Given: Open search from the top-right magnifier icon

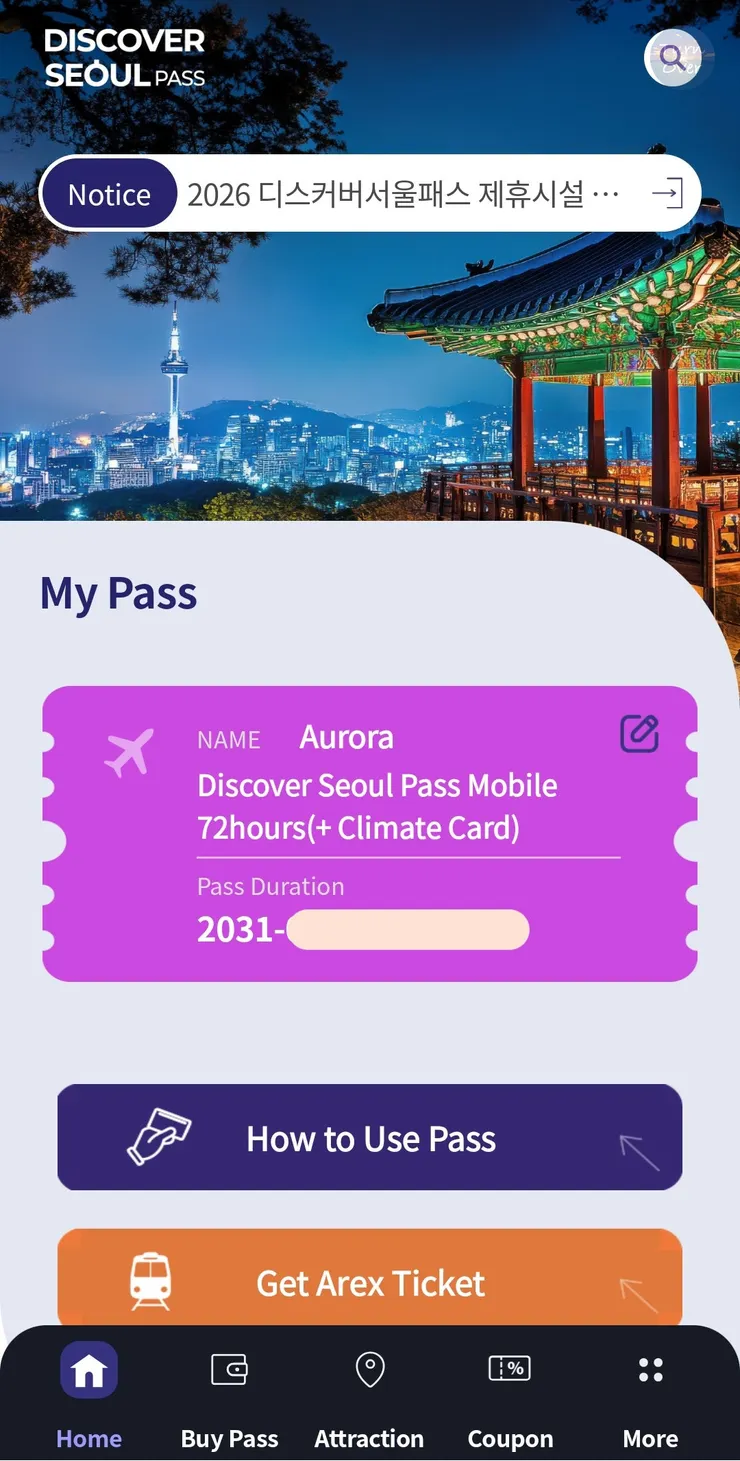Looking at the screenshot, I should 675,60.
